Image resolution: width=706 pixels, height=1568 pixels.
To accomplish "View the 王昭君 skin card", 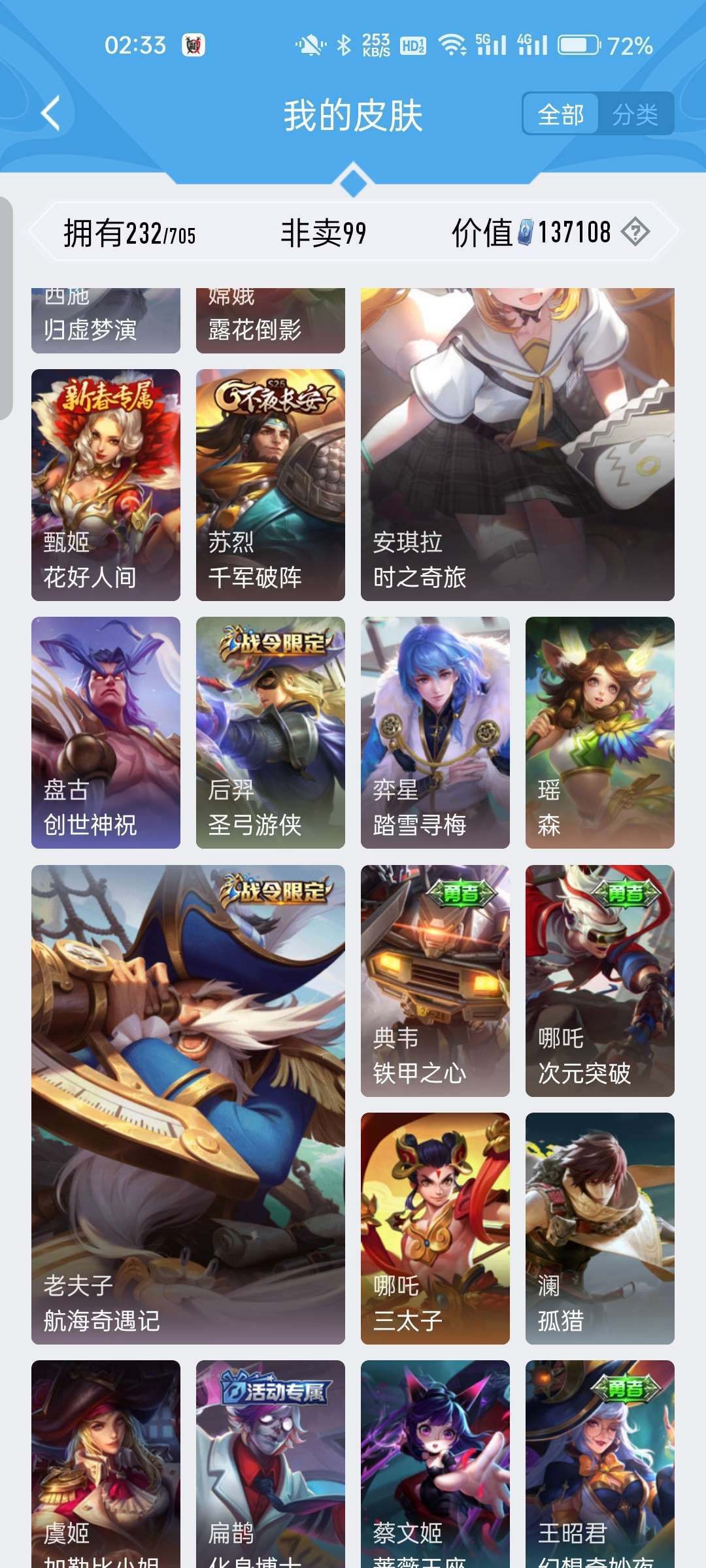I will point(600,1464).
